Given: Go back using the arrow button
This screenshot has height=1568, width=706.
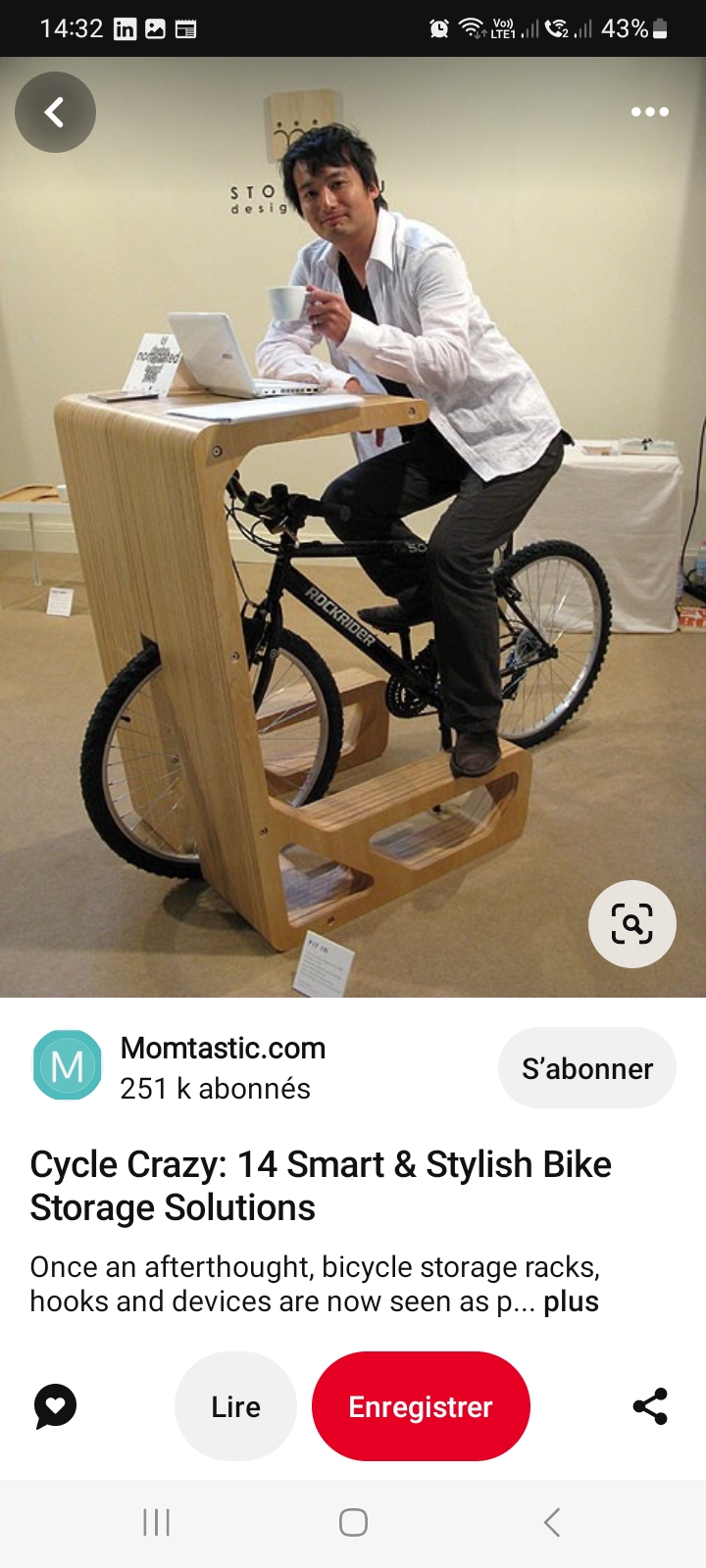Looking at the screenshot, I should [x=55, y=112].
